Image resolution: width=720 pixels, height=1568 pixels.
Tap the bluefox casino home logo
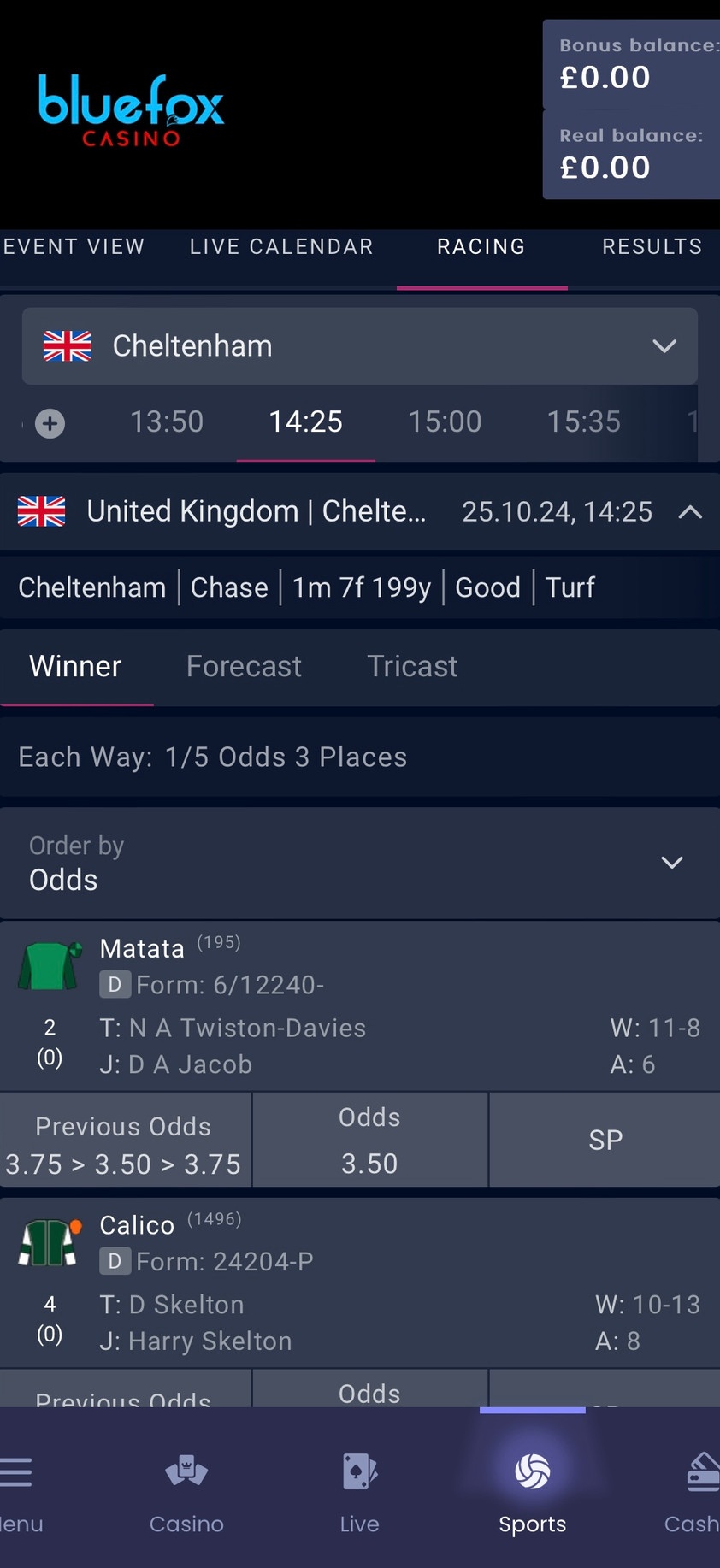[131, 111]
